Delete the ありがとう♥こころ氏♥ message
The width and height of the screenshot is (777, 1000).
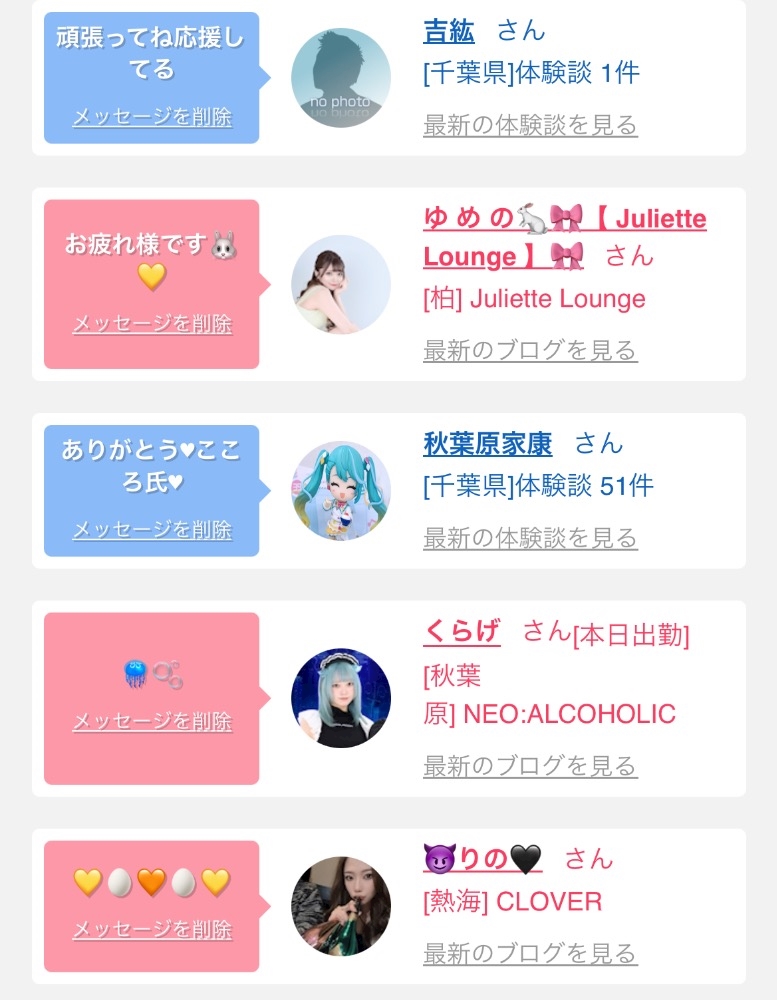click(152, 529)
